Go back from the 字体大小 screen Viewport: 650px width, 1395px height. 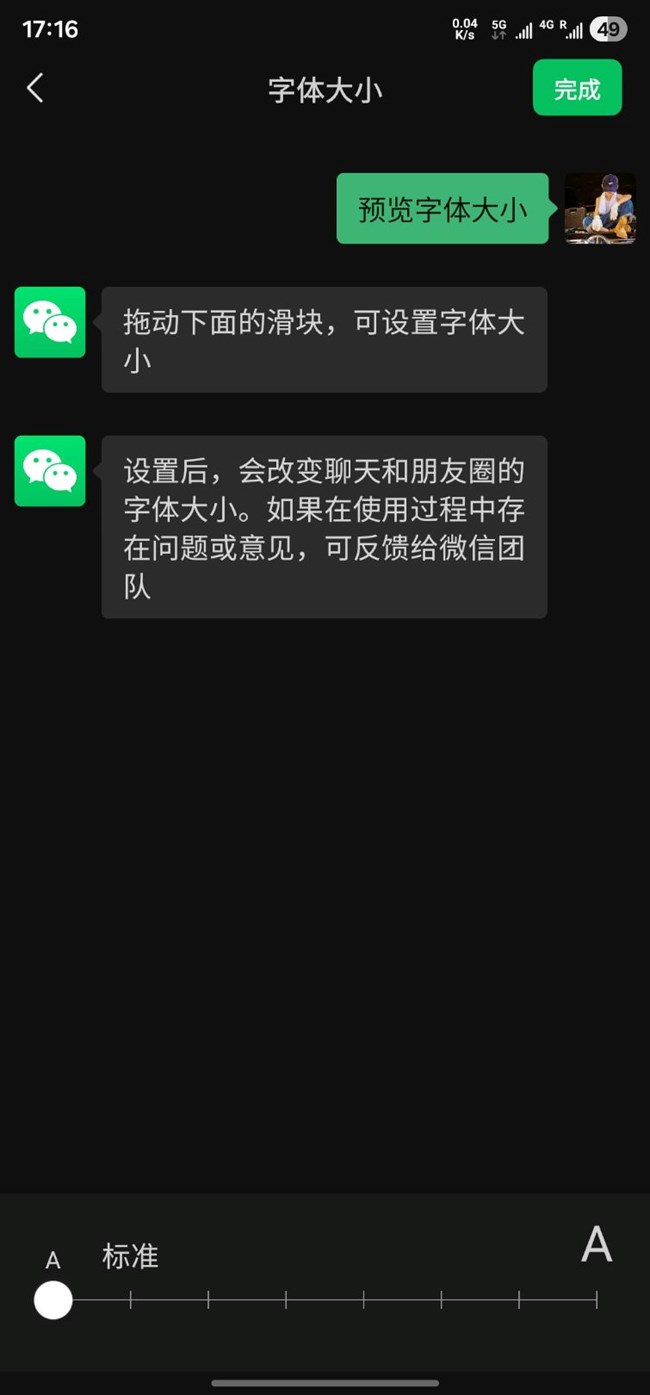(x=35, y=88)
